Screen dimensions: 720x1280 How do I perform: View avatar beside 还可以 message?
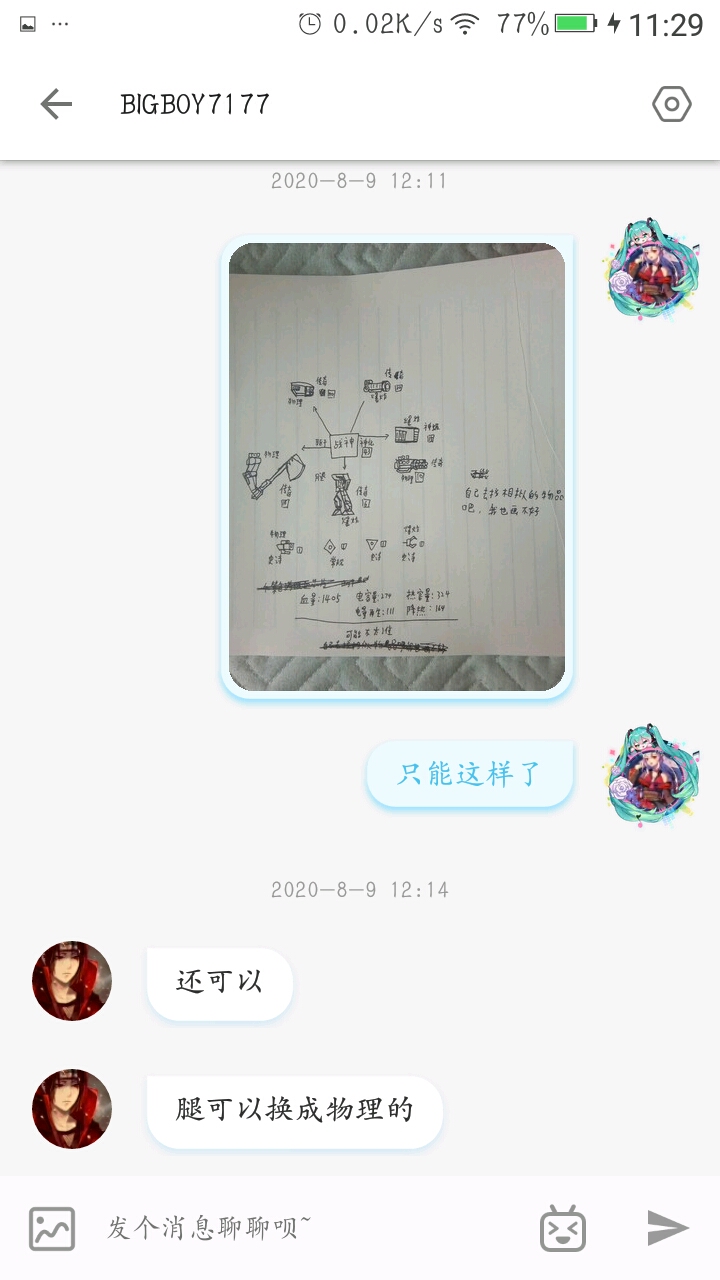pyautogui.click(x=72, y=981)
